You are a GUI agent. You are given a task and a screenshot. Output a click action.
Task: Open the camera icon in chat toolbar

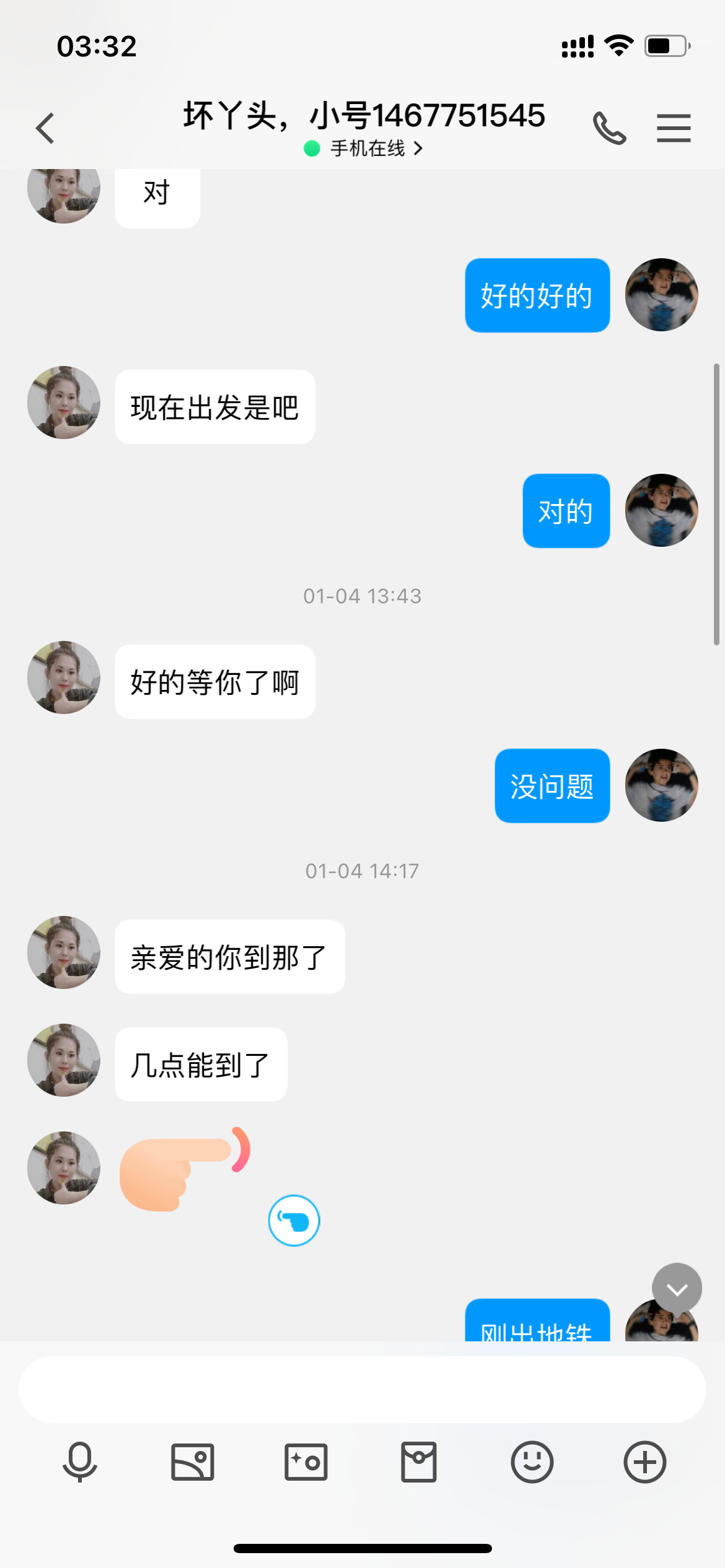coord(305,1463)
